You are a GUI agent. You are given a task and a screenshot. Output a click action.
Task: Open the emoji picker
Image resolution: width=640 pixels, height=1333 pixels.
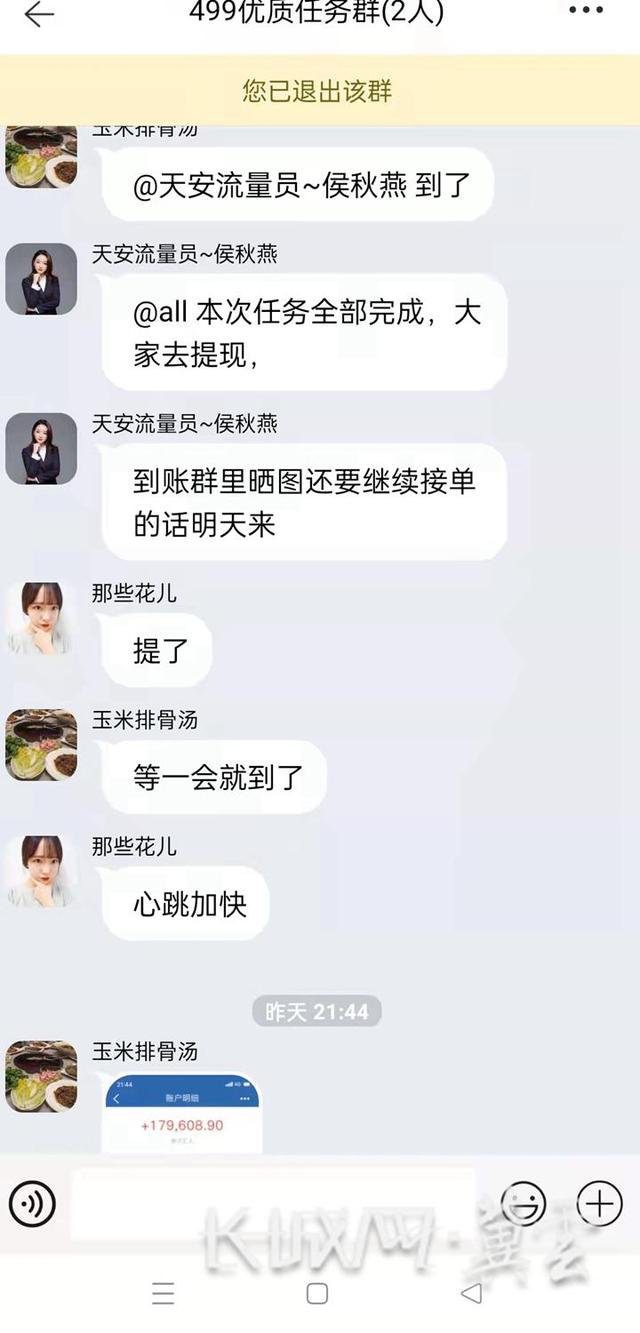click(x=523, y=1203)
